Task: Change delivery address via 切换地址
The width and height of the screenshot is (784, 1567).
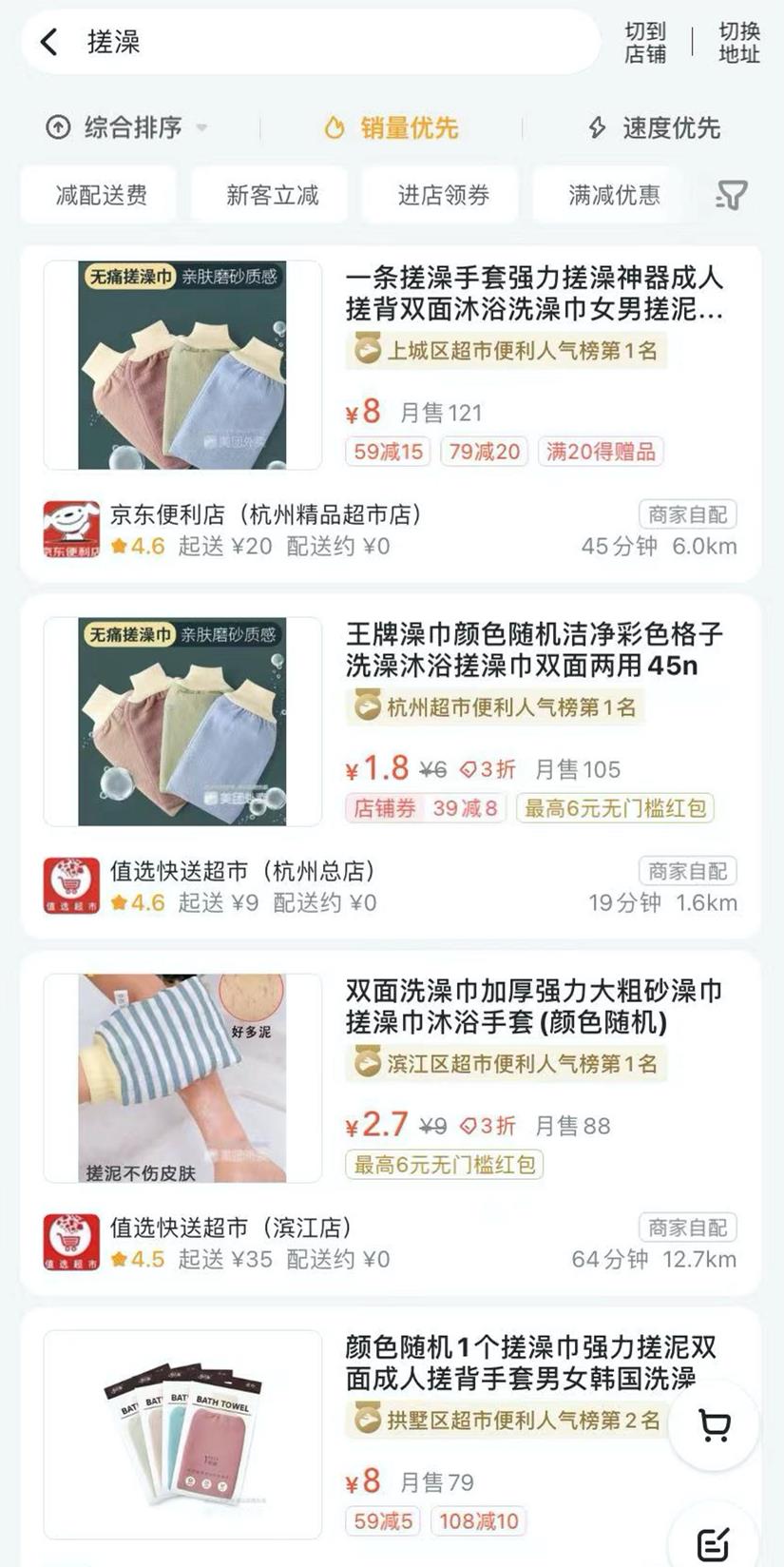Action: pyautogui.click(x=738, y=43)
